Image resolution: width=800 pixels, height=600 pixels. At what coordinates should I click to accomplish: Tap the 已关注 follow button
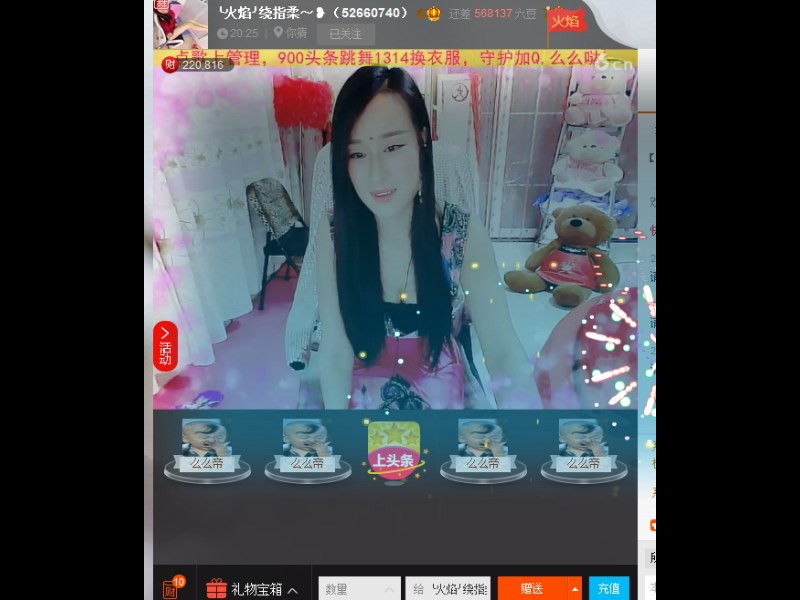click(345, 33)
